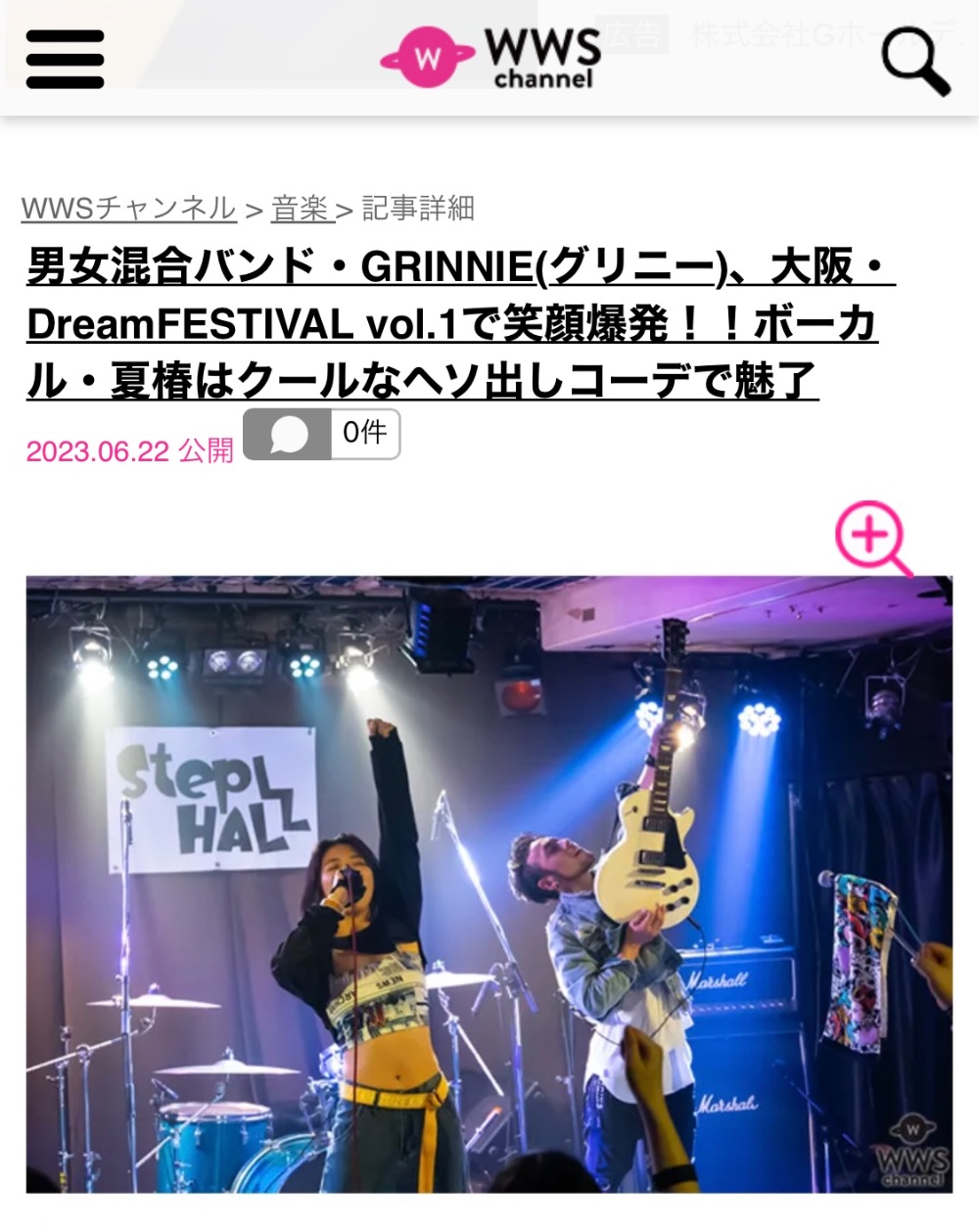Go to WWS channel home via the logo
This screenshot has width=979, height=1232.
click(x=492, y=59)
